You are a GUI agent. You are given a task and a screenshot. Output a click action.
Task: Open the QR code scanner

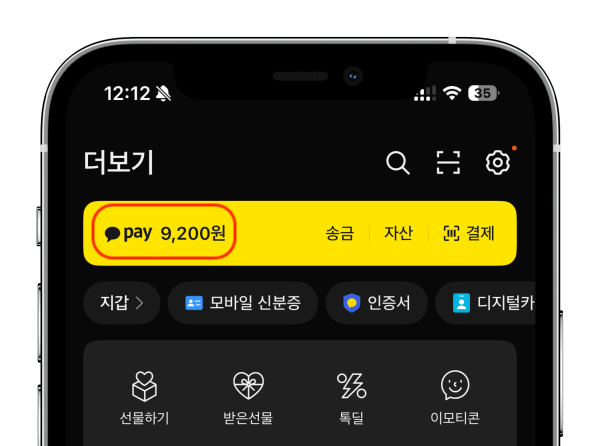(449, 163)
